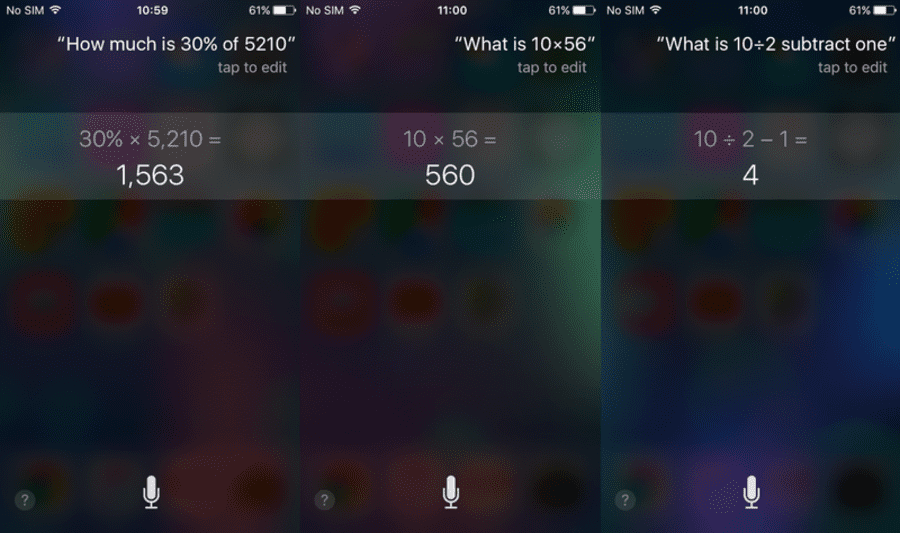Tap to edit the 30% of 5210 query
Image resolution: width=900 pixels, height=533 pixels.
pos(252,68)
